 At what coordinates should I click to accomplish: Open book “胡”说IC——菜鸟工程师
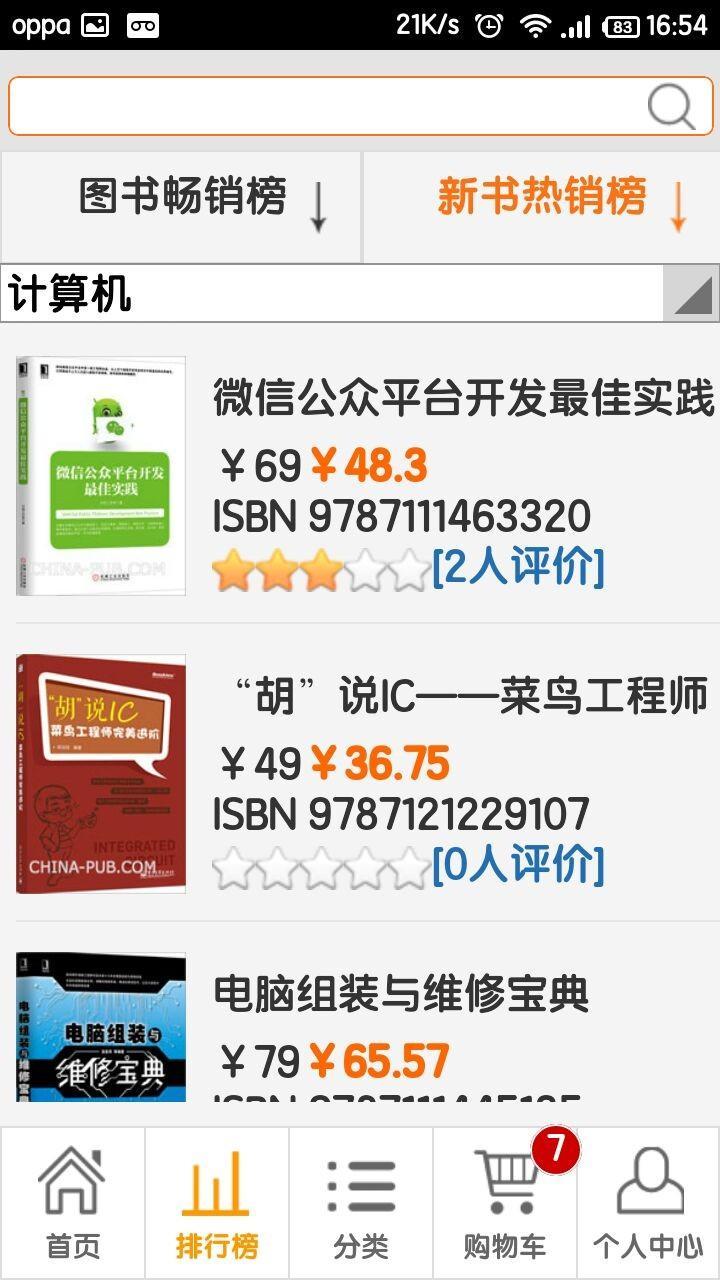pyautogui.click(x=463, y=696)
